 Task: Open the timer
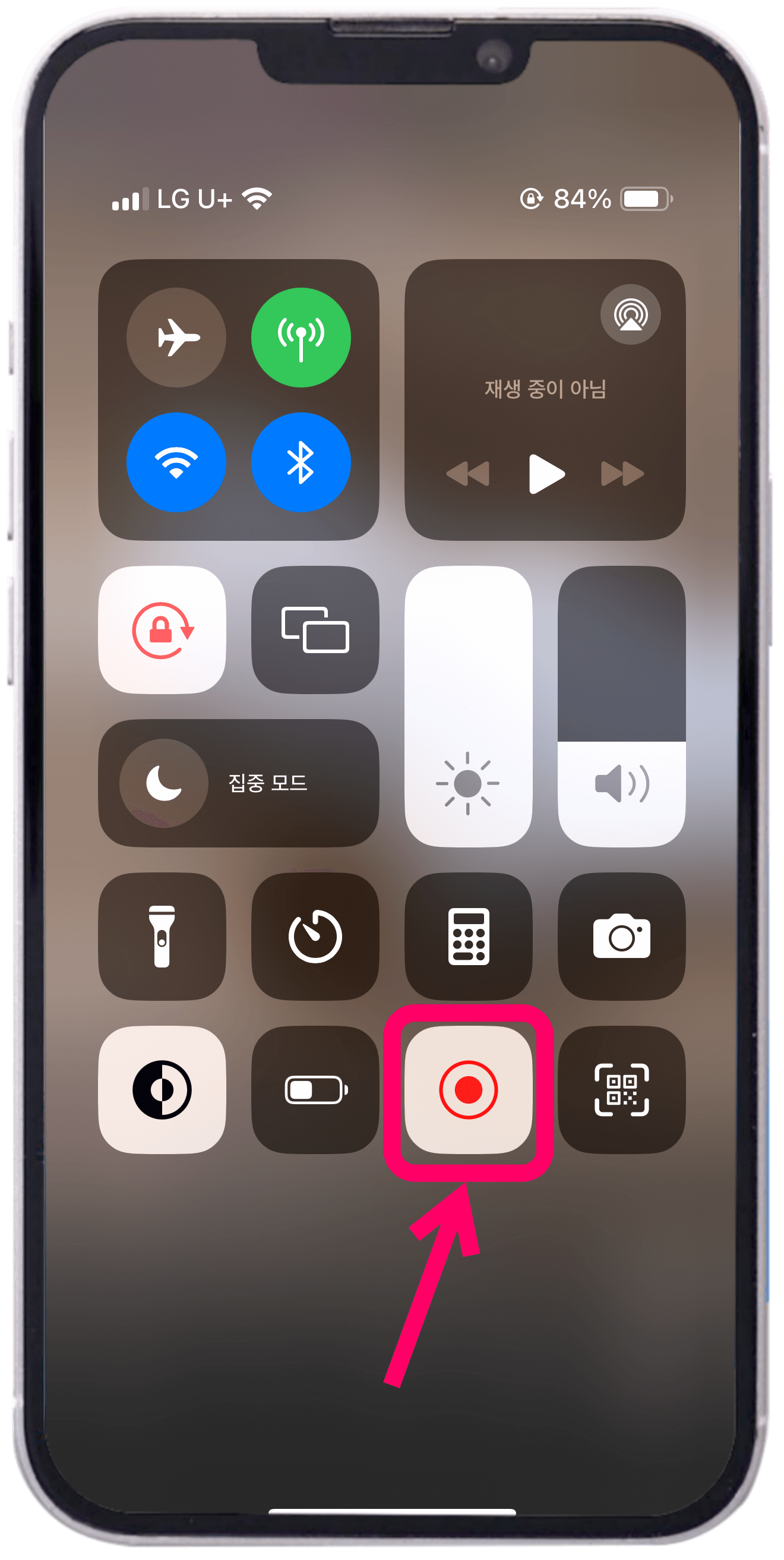[315, 936]
